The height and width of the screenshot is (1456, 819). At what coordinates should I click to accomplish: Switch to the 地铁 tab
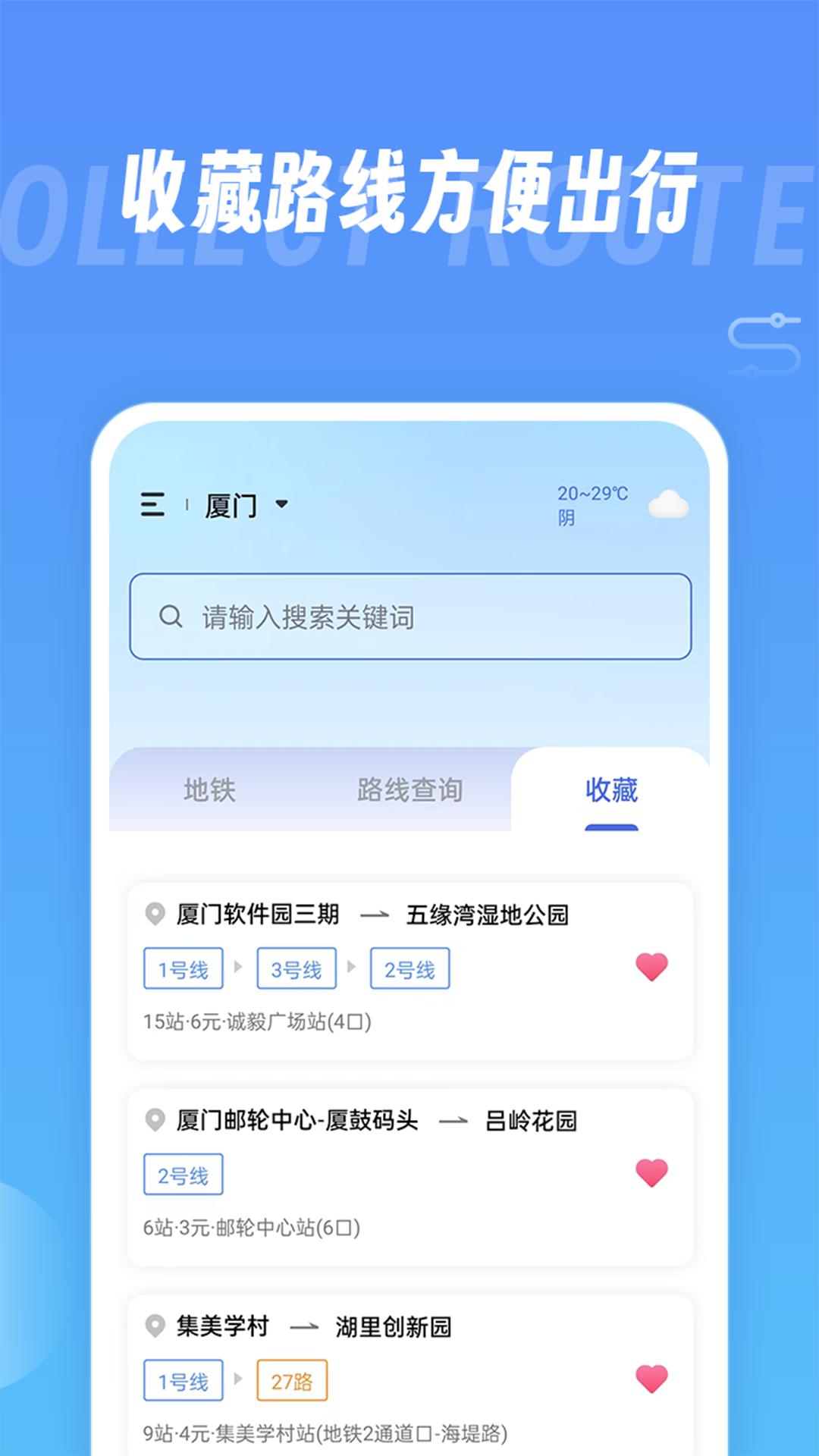point(209,791)
